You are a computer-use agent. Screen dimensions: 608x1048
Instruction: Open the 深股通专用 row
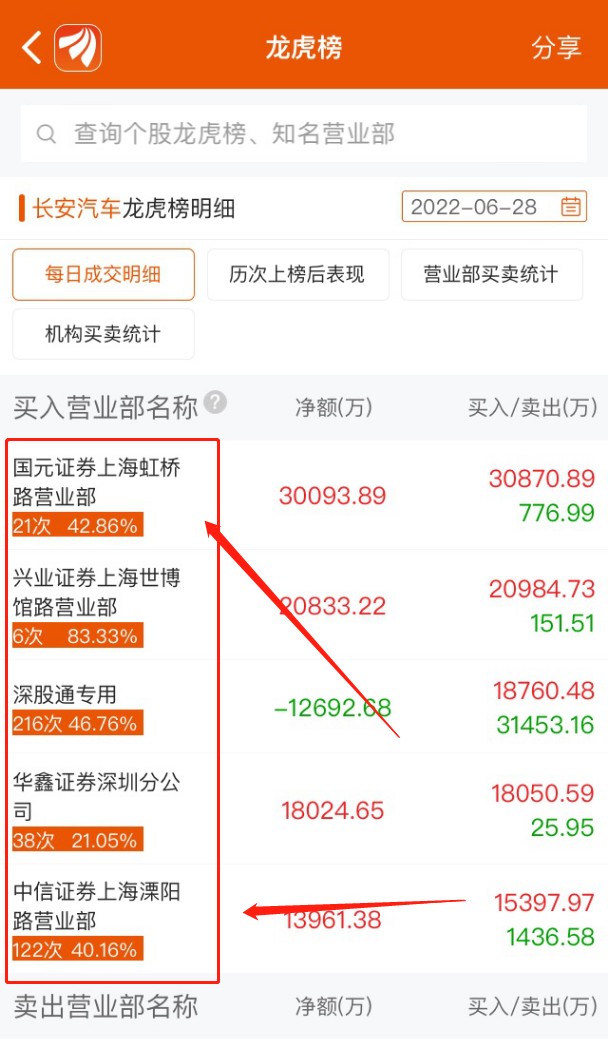pyautogui.click(x=304, y=707)
